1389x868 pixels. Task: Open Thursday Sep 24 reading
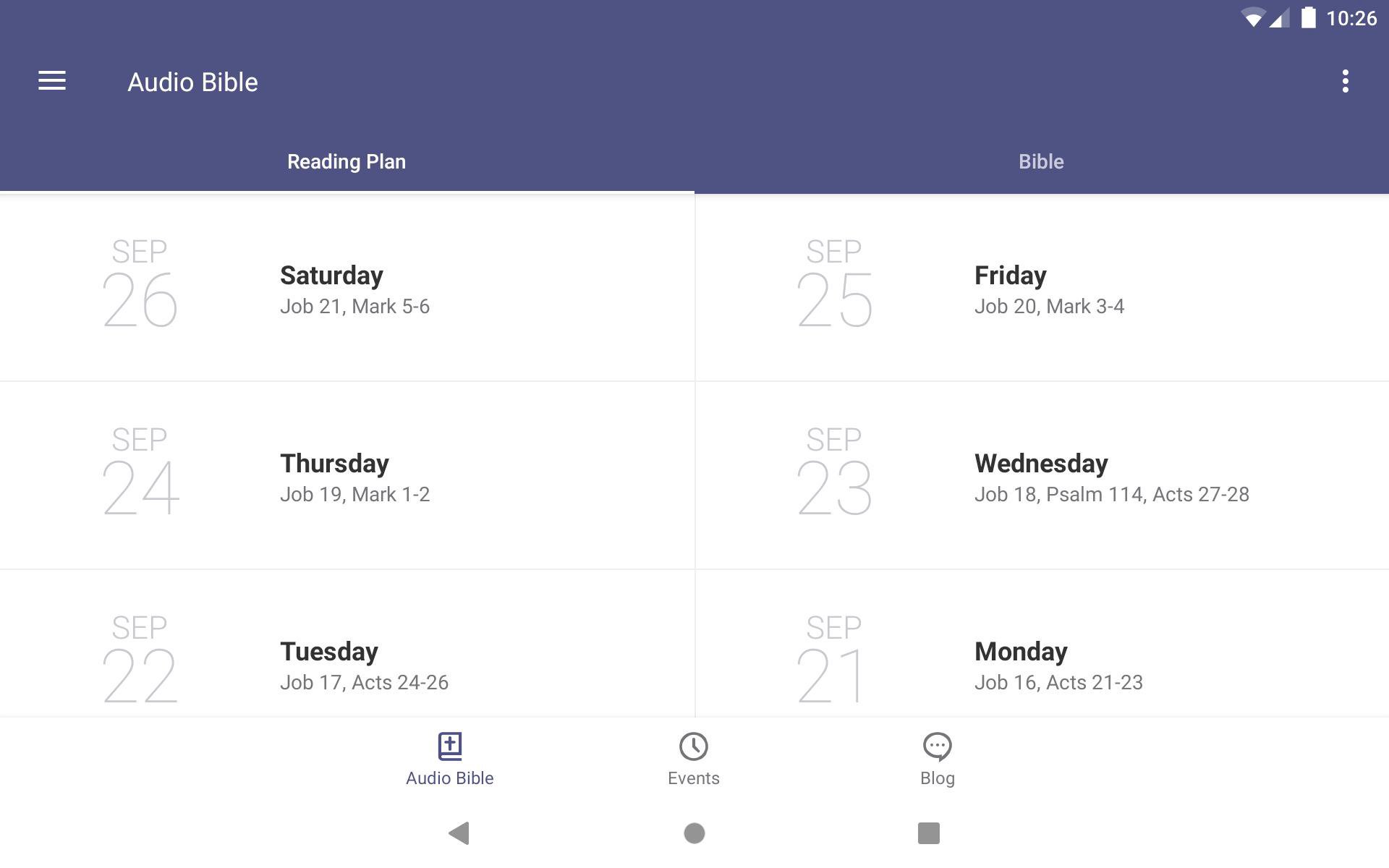(347, 475)
